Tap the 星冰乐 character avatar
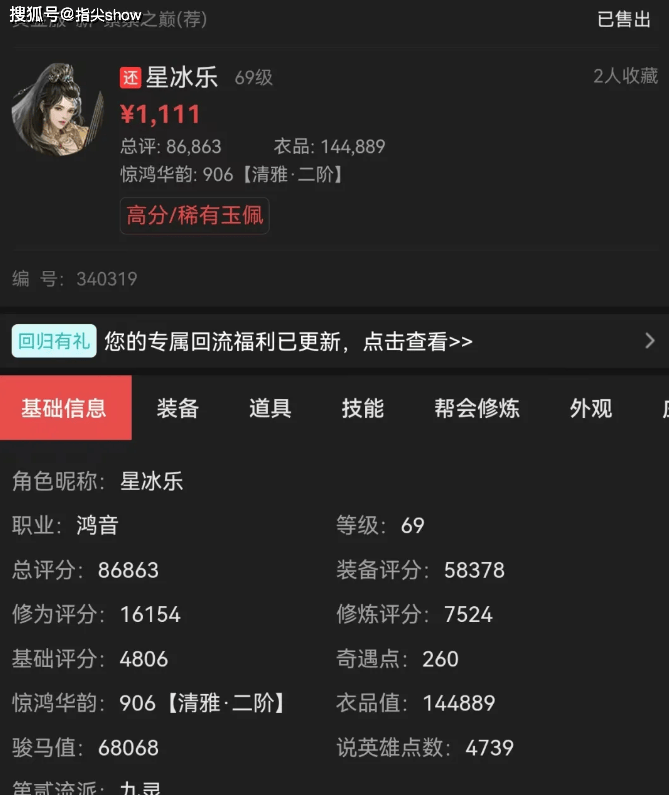The width and height of the screenshot is (669, 795). [58, 110]
